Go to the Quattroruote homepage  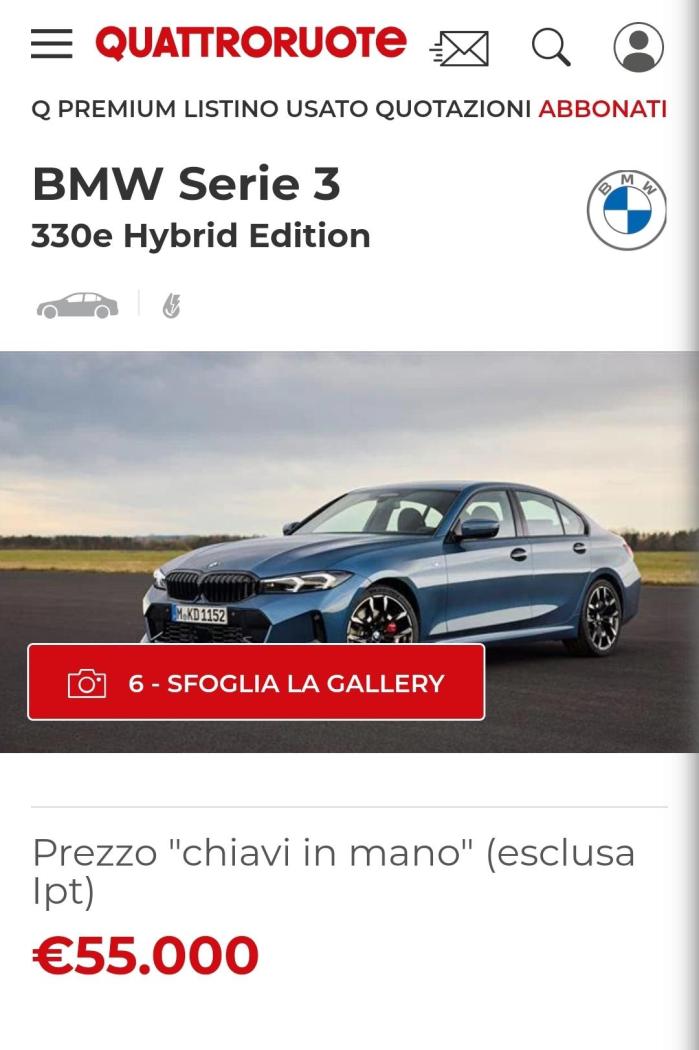[x=251, y=43]
